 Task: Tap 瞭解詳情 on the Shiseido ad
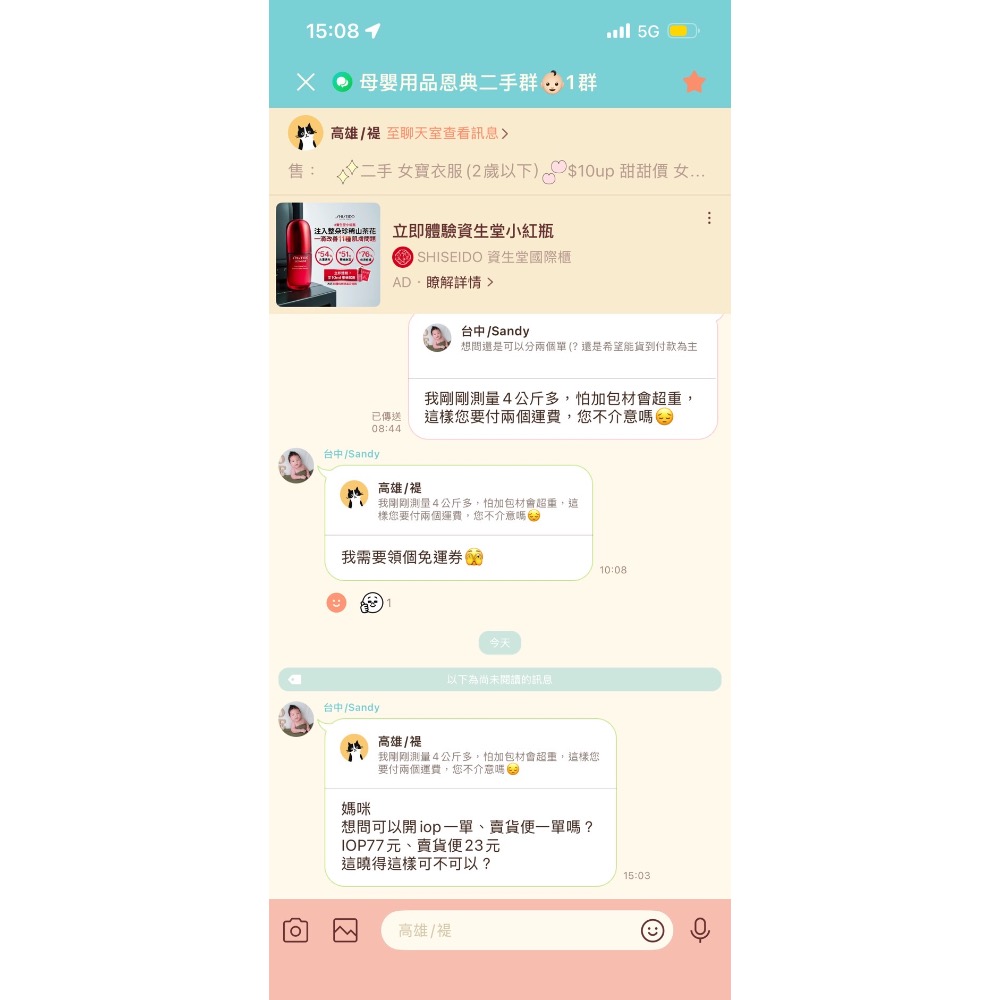coord(459,283)
